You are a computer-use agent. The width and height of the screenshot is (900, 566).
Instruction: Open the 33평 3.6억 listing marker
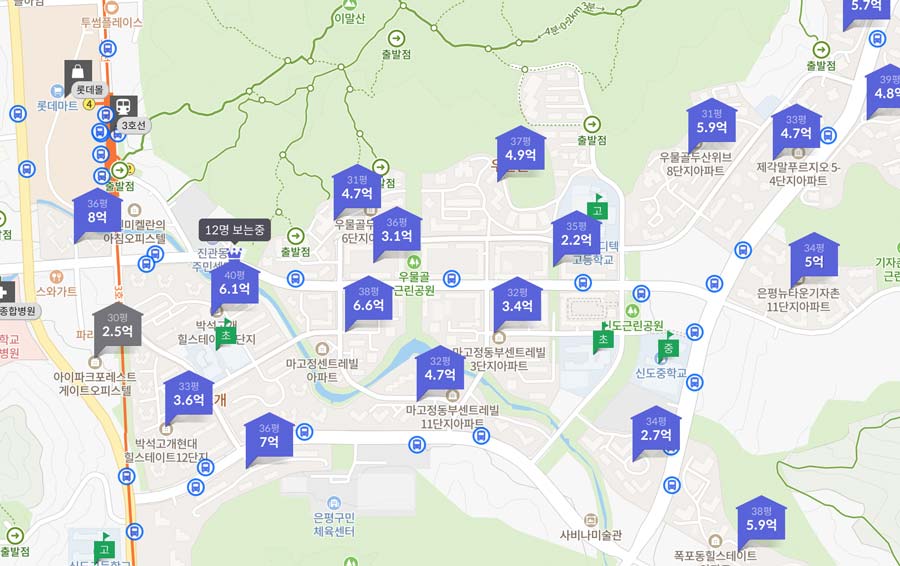point(189,395)
